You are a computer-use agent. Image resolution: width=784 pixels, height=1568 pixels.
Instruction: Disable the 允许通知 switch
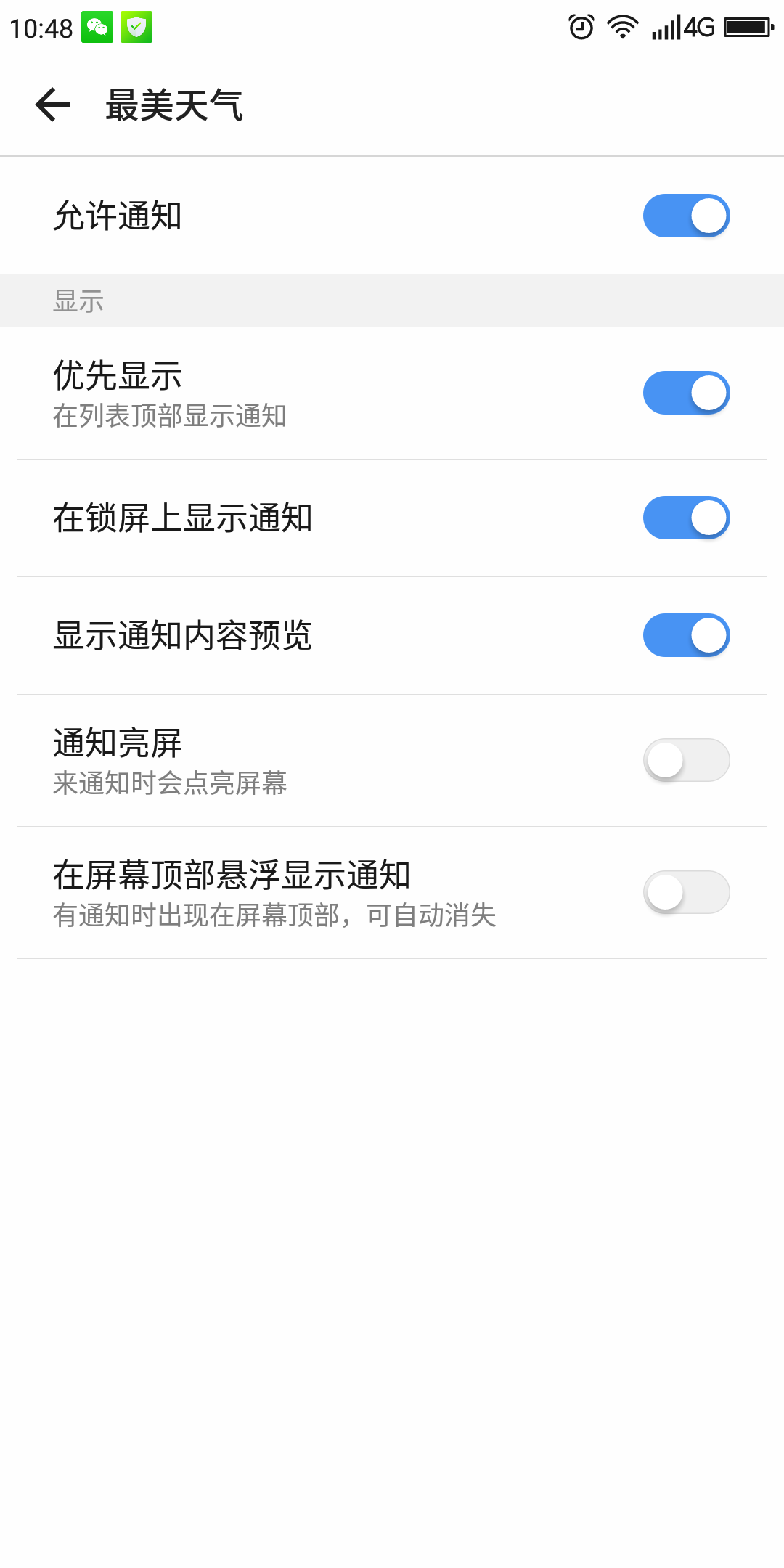[686, 216]
